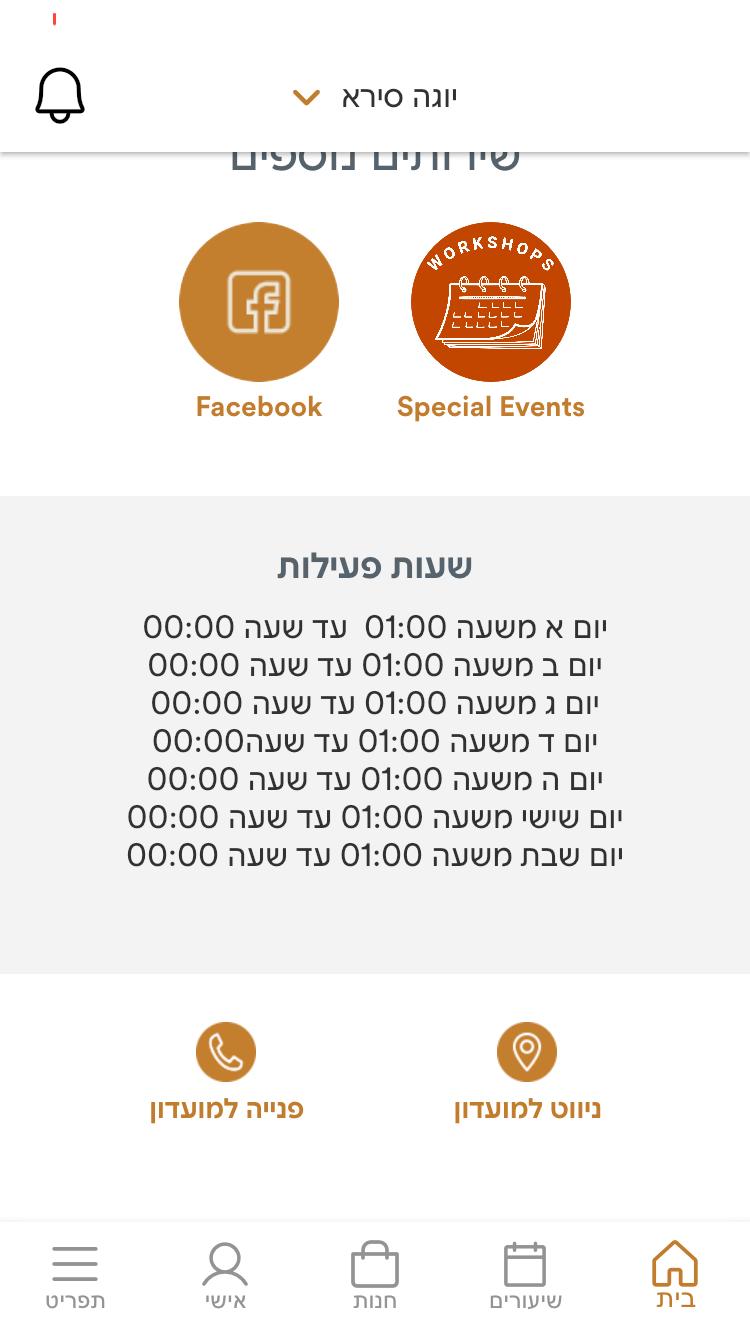Go to the אישי personal tab
The width and height of the screenshot is (750, 1334).
[225, 1274]
